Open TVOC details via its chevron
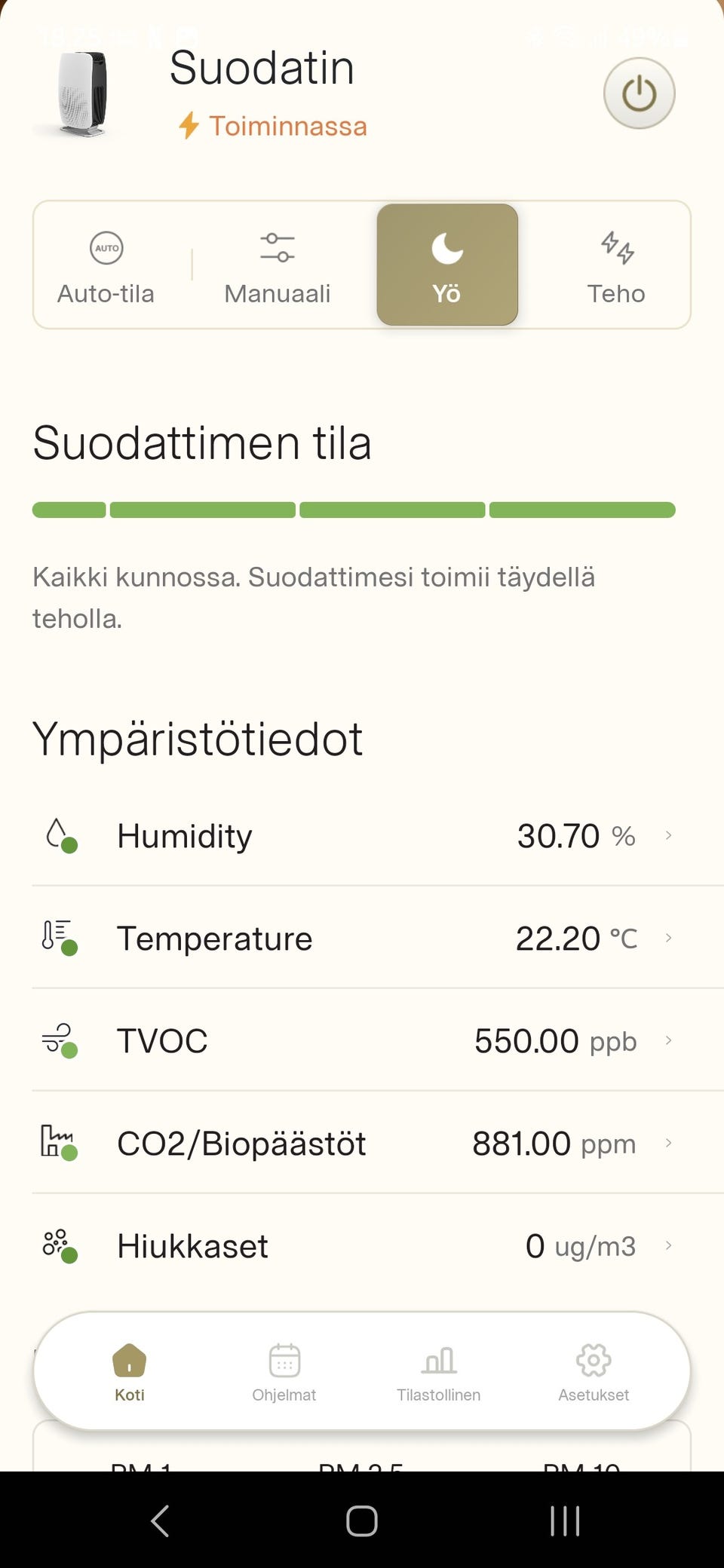The image size is (724, 1568). [x=670, y=1041]
